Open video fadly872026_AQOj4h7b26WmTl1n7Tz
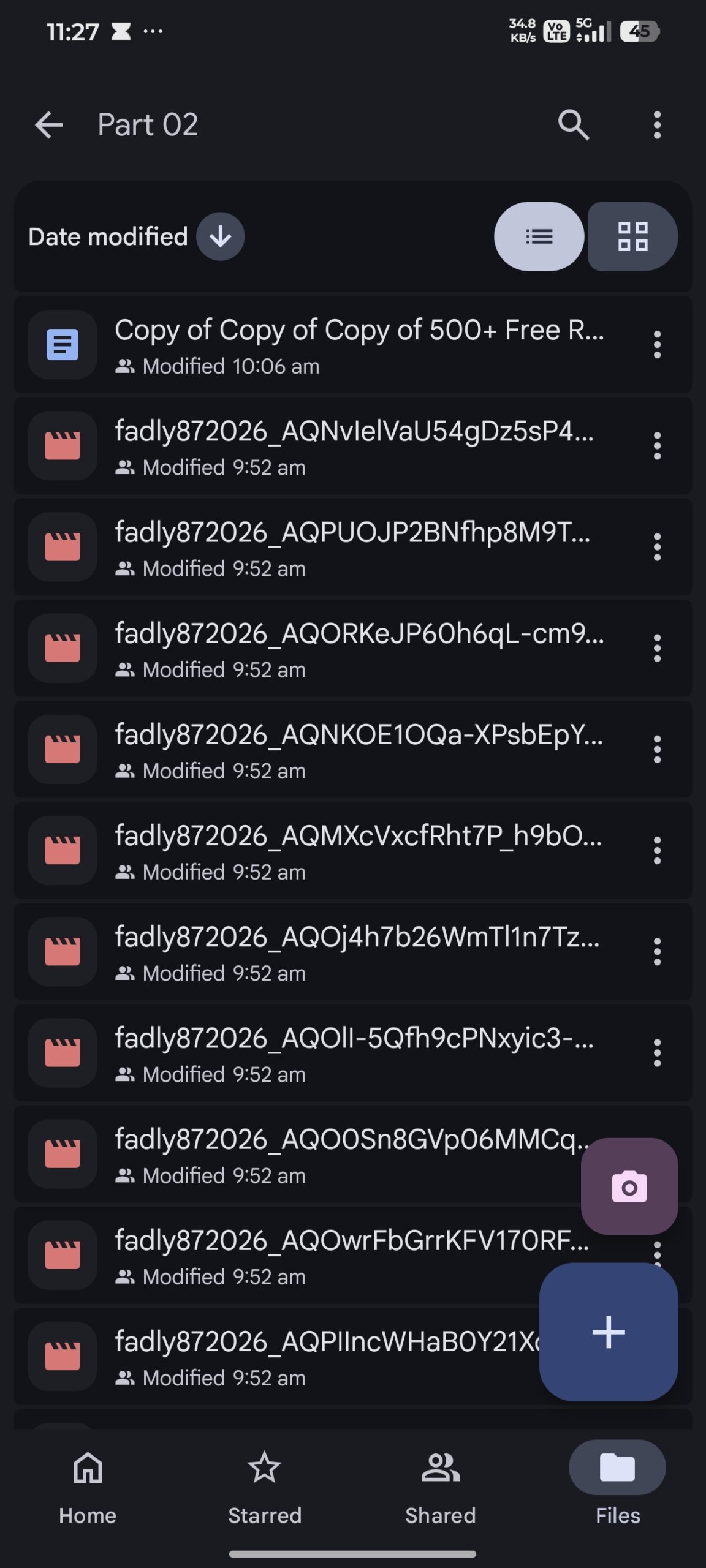Image resolution: width=706 pixels, height=1568 pixels. (x=353, y=951)
